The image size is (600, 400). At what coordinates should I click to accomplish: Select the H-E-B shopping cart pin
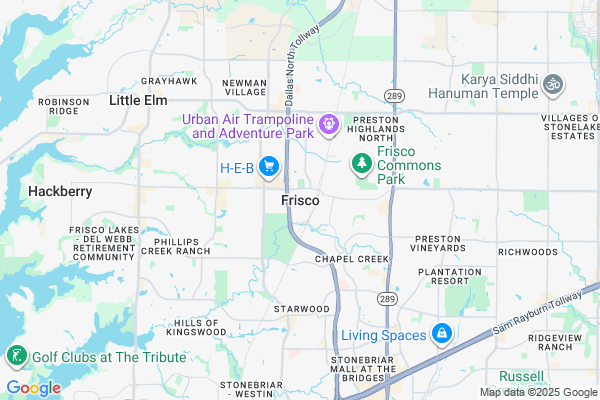(x=268, y=167)
